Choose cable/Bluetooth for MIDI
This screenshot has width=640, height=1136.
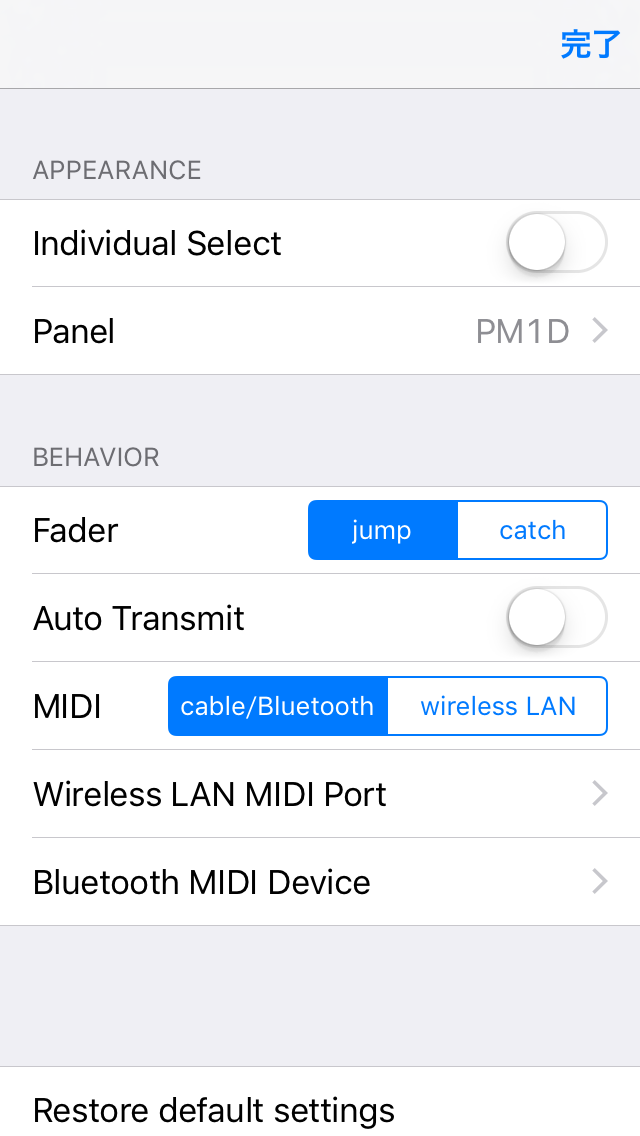(x=278, y=706)
